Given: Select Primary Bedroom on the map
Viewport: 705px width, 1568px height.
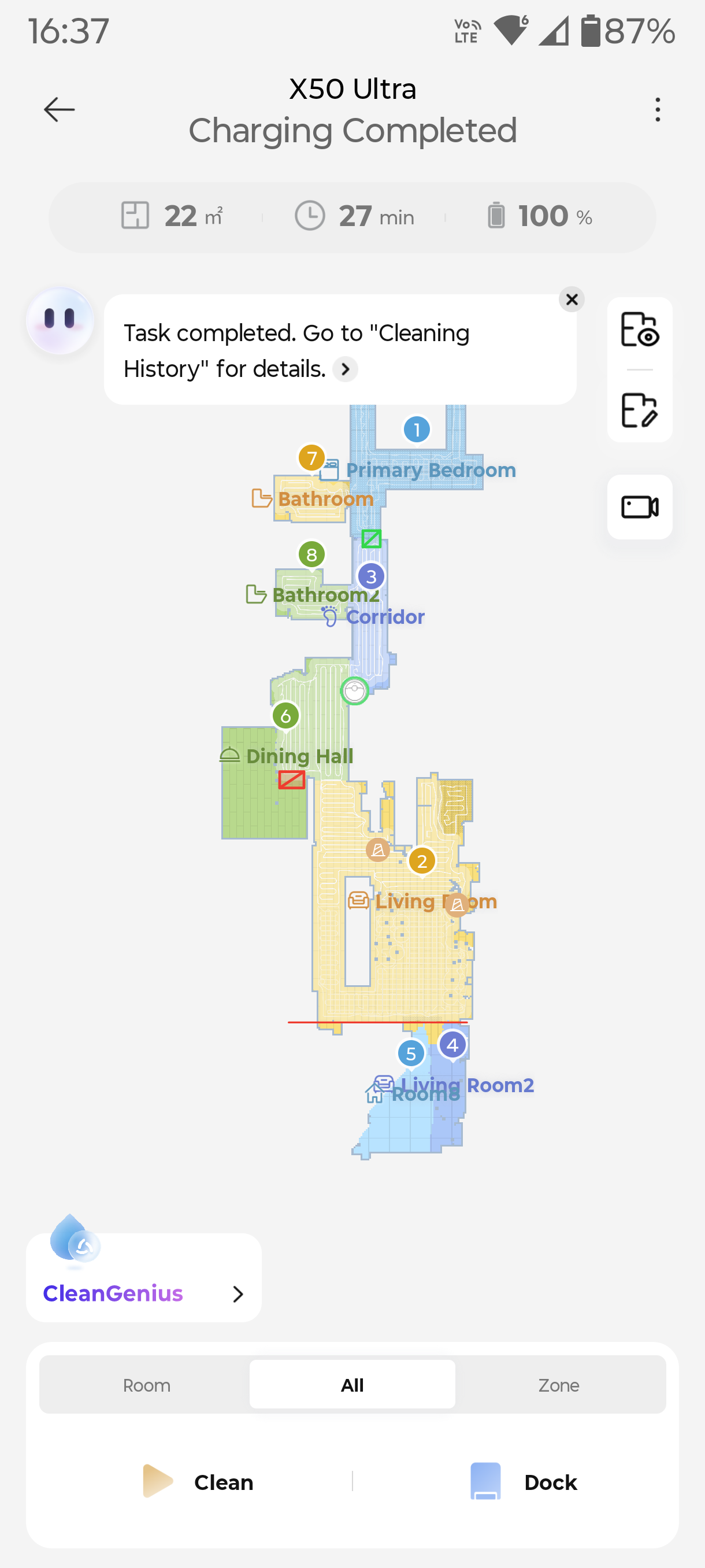Looking at the screenshot, I should click(429, 469).
